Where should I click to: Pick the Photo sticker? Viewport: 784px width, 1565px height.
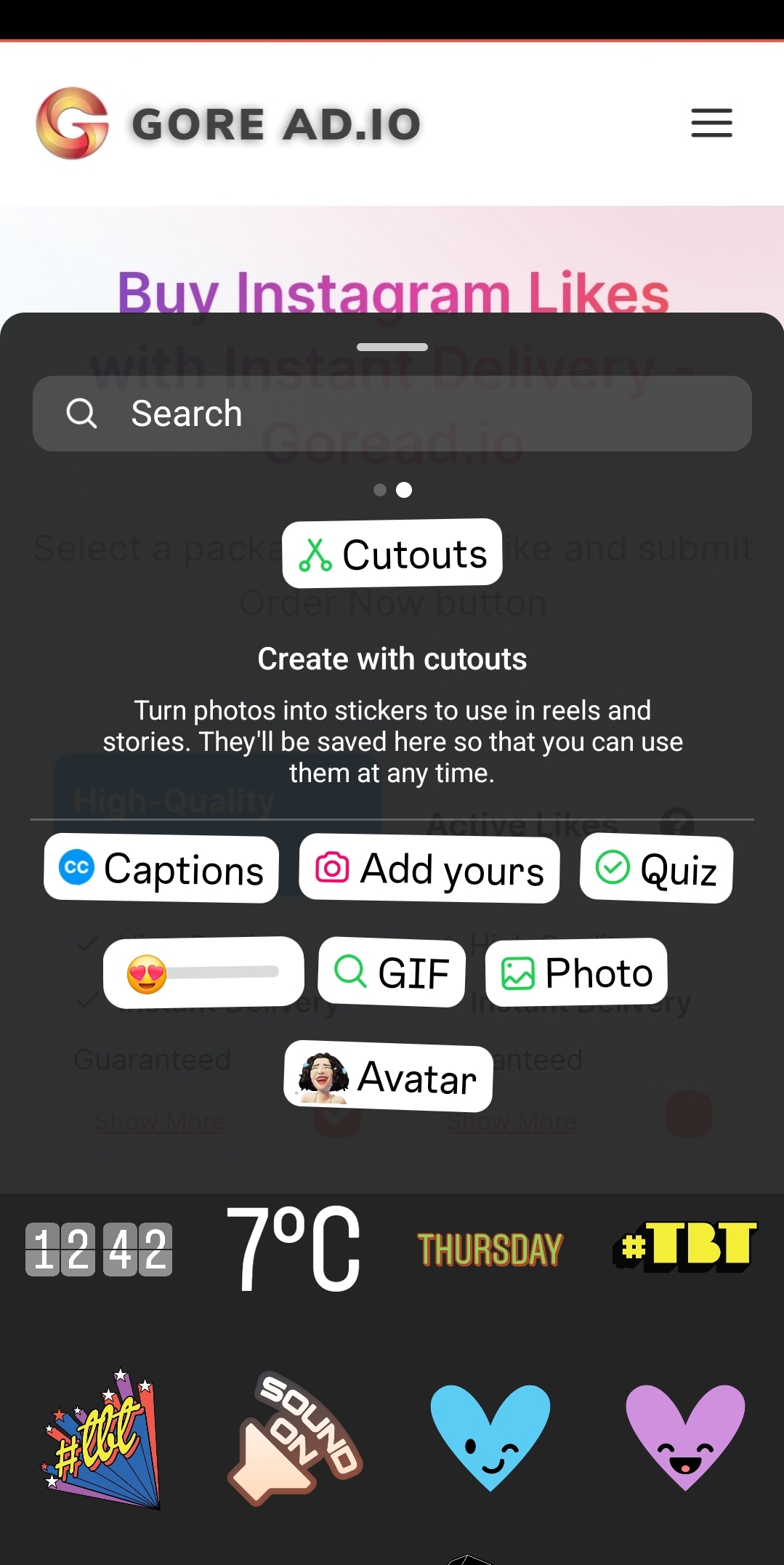(576, 973)
